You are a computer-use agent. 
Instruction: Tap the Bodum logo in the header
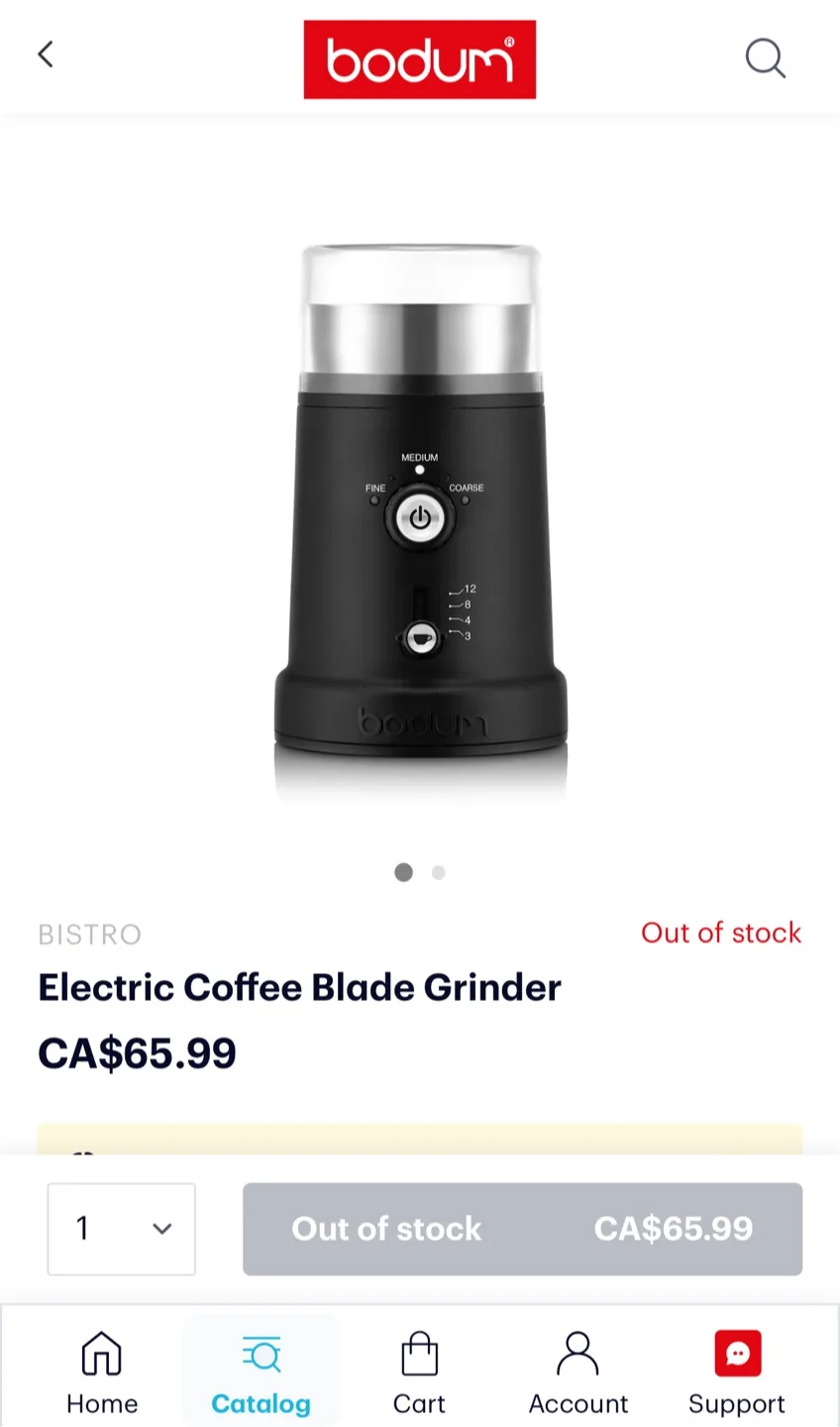[419, 58]
